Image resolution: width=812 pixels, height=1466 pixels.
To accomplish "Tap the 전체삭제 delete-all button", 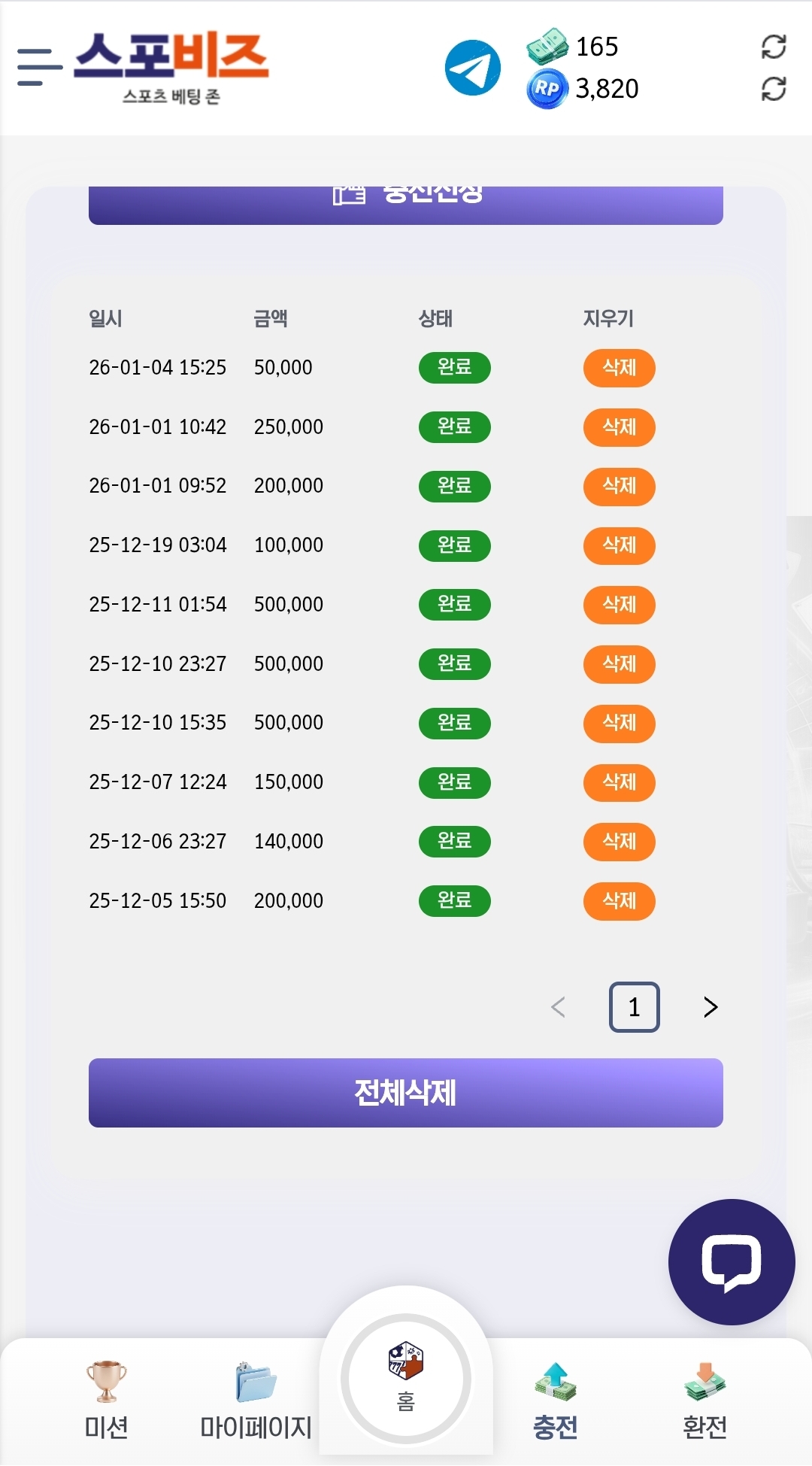I will pos(406,1093).
